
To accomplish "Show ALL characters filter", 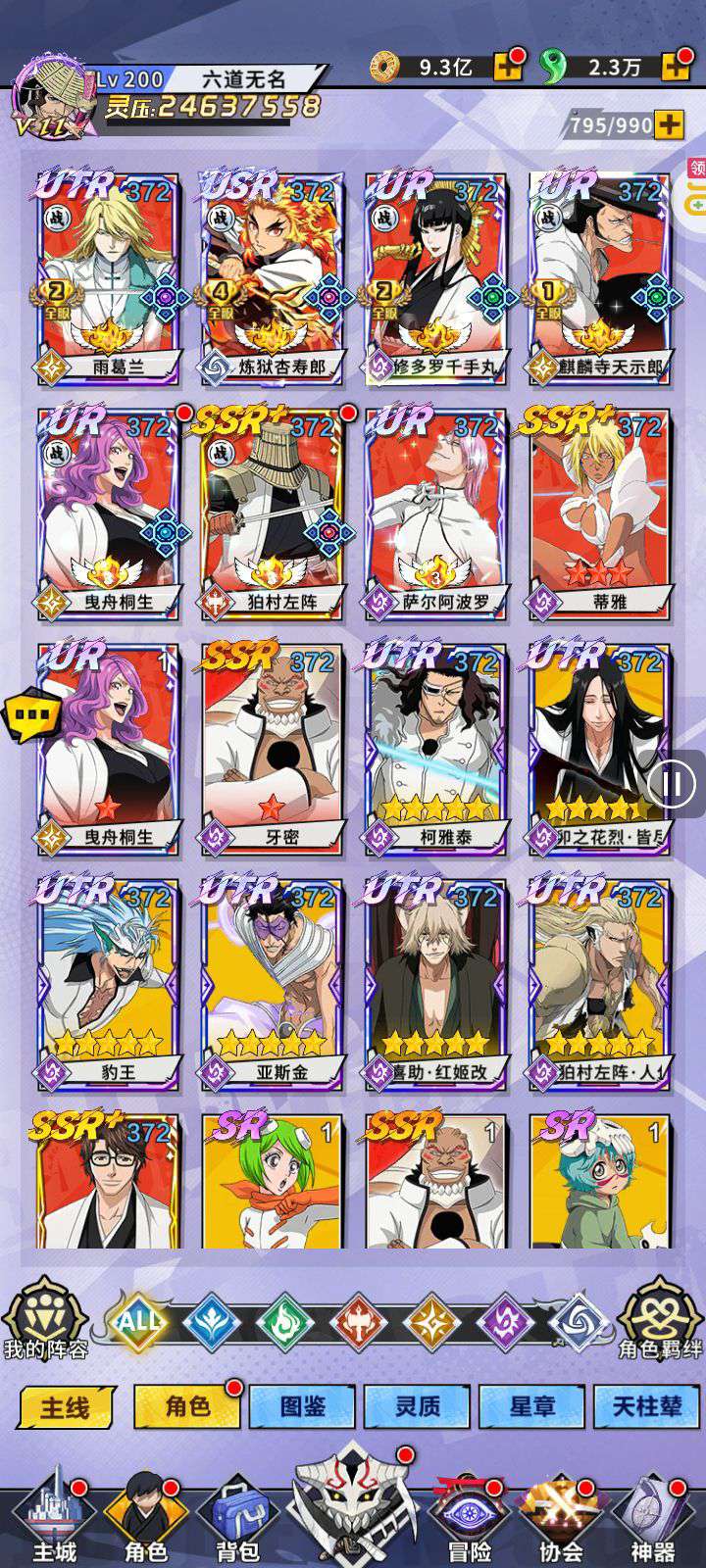I will (138, 1320).
